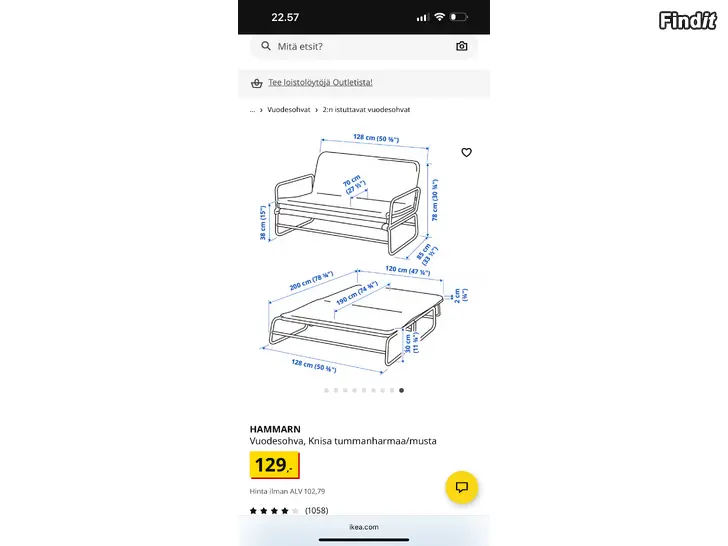Open the 2:n istuttavat vuodesohvat breadcrumb
Viewport: 728px width, 546px height.
pyautogui.click(x=366, y=110)
